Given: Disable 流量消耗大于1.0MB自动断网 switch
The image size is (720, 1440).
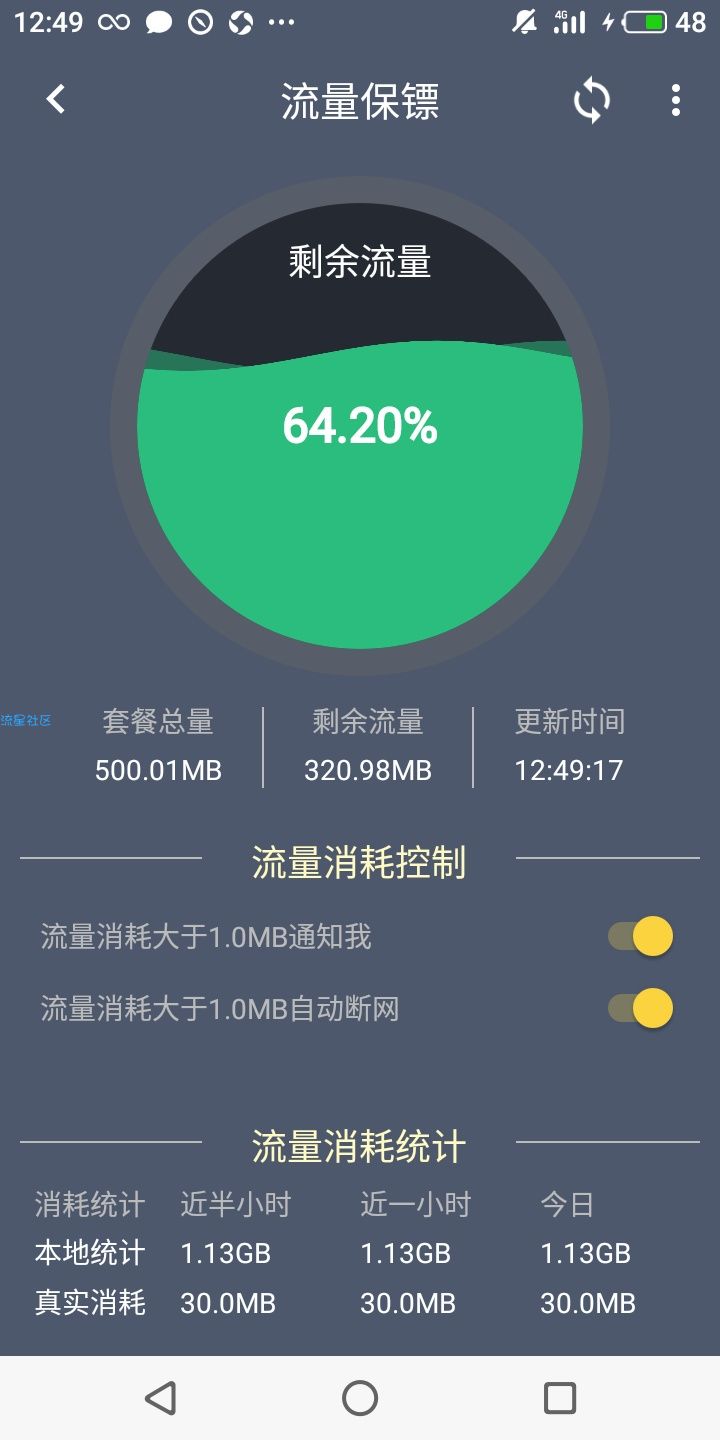Looking at the screenshot, I should click(640, 1008).
